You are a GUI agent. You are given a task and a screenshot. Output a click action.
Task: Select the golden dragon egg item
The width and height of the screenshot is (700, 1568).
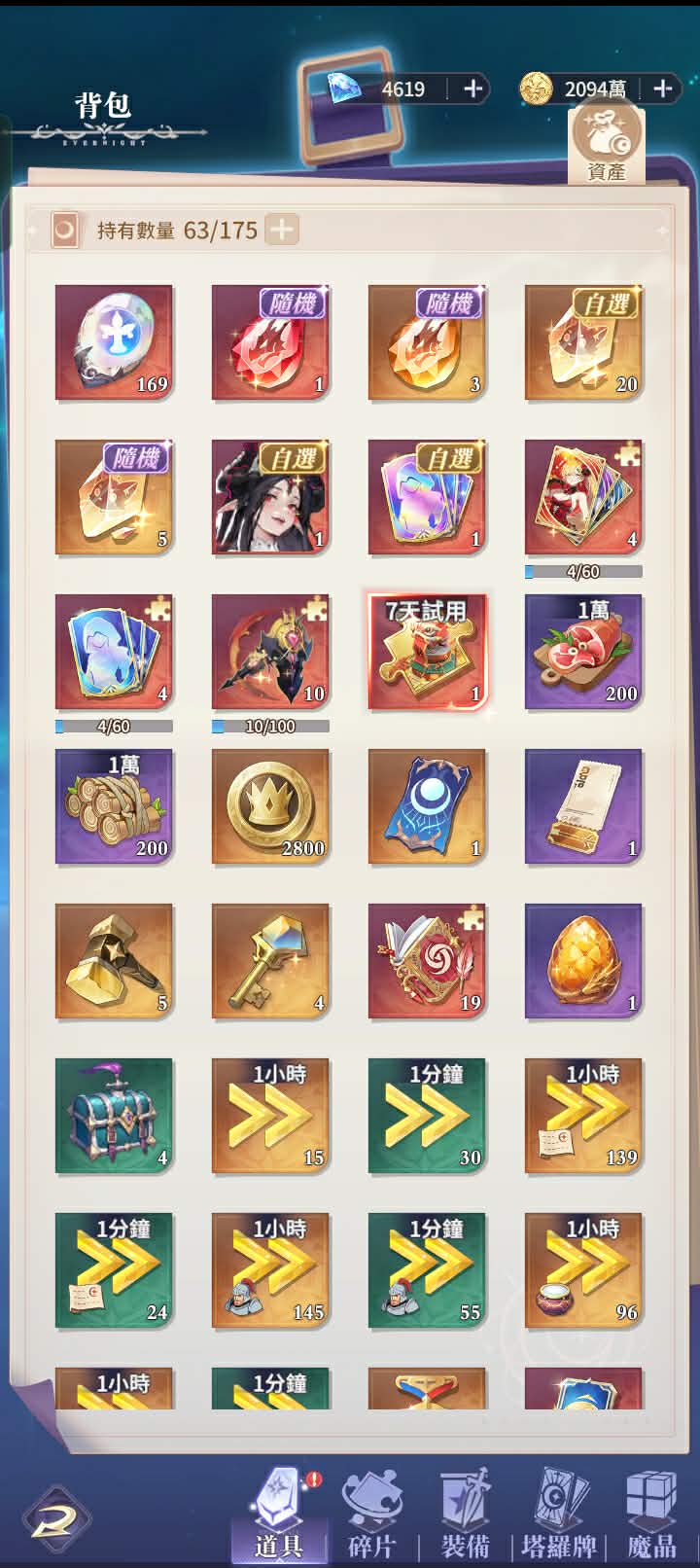click(583, 961)
